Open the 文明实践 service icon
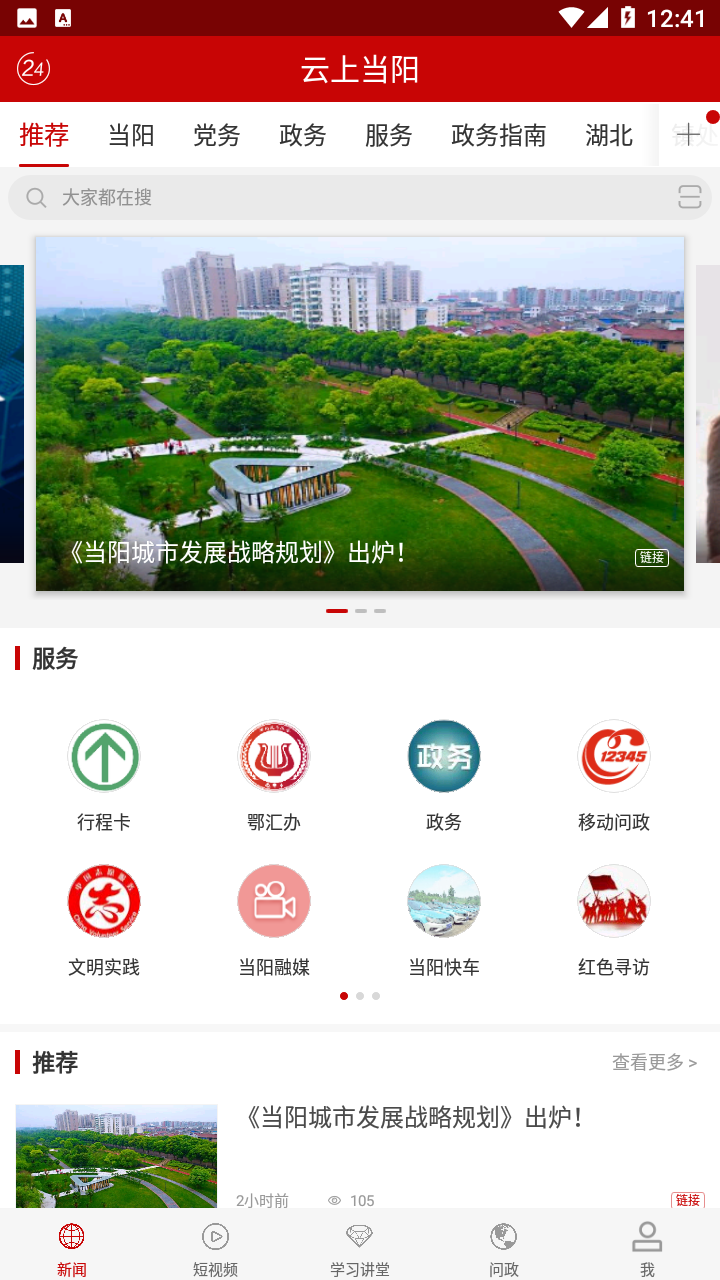This screenshot has width=720, height=1280. pyautogui.click(x=103, y=901)
